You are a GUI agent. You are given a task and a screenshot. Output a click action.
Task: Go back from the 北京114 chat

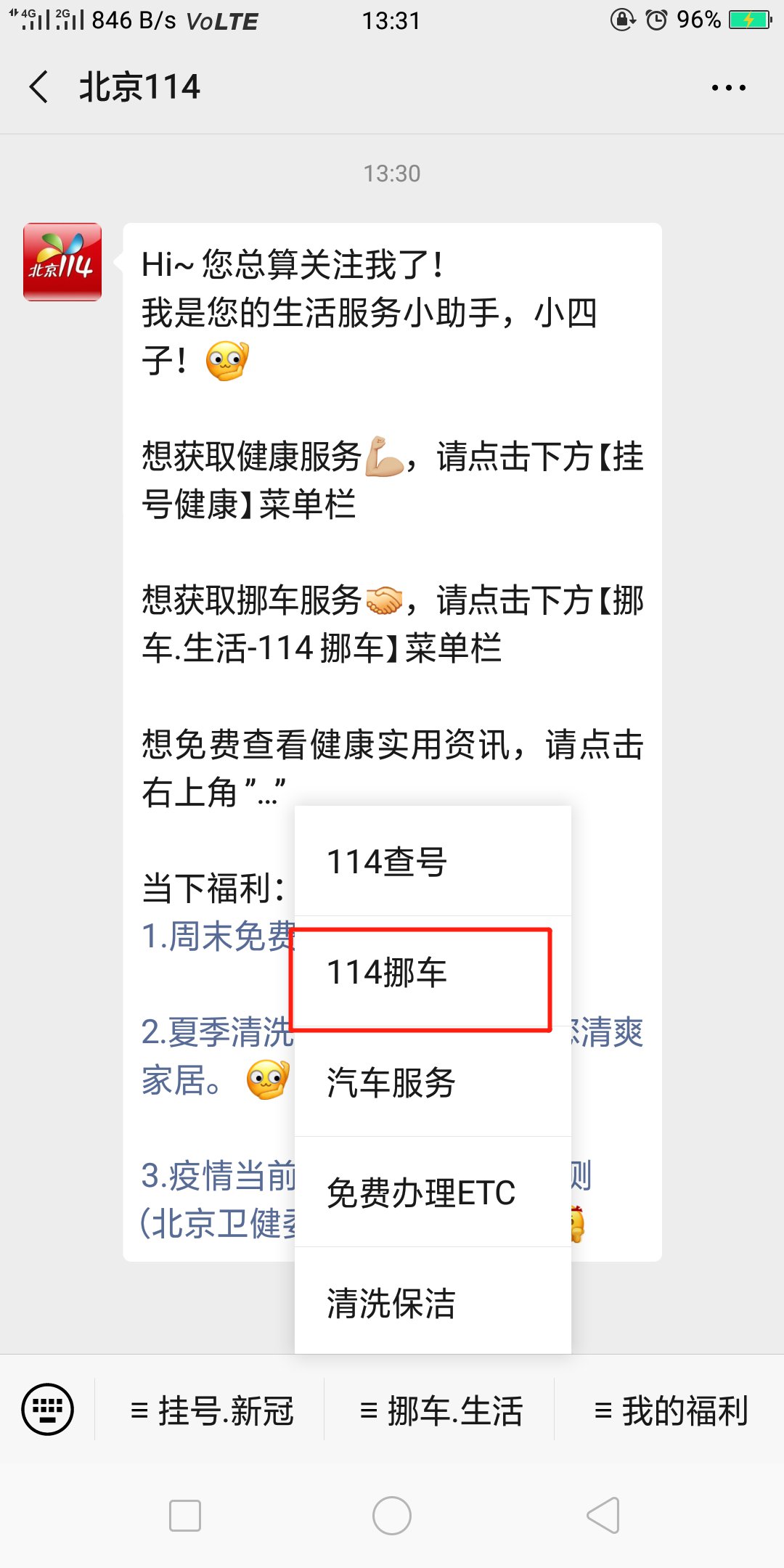39,87
